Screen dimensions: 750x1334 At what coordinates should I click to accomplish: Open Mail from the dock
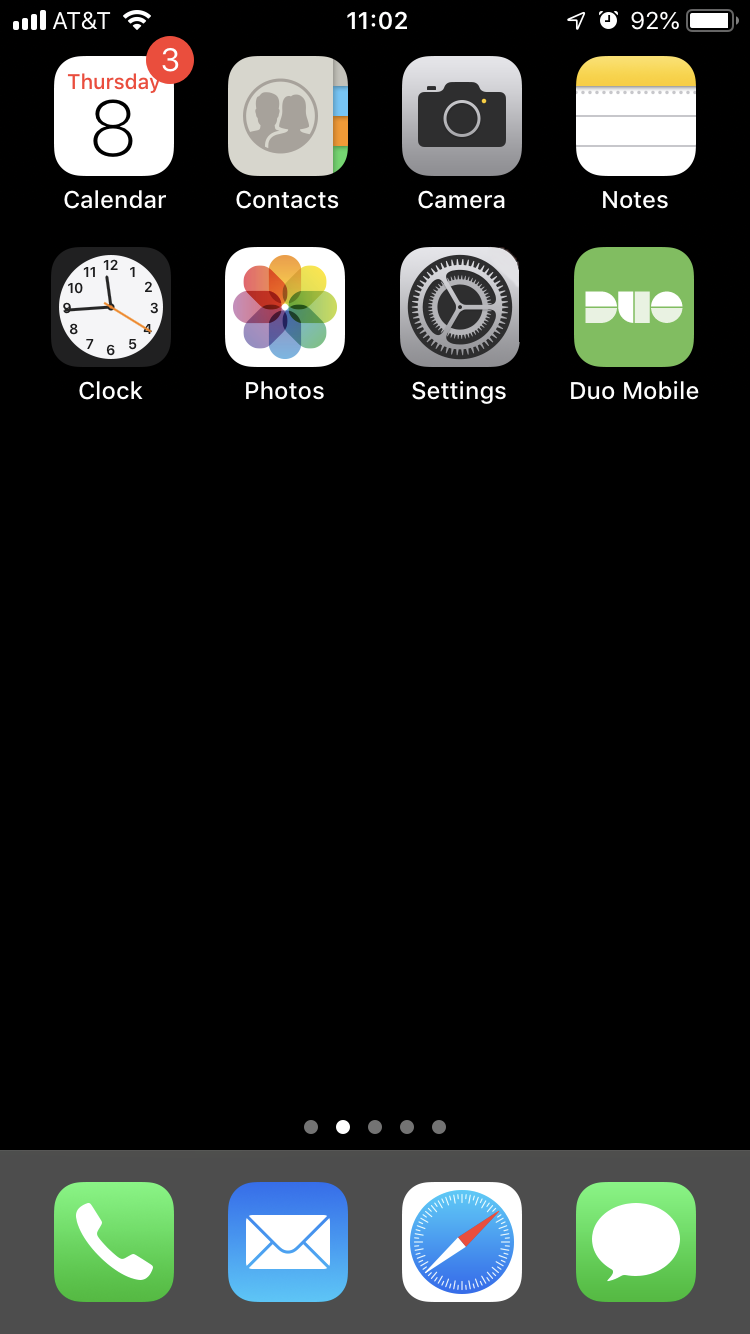click(x=287, y=1241)
